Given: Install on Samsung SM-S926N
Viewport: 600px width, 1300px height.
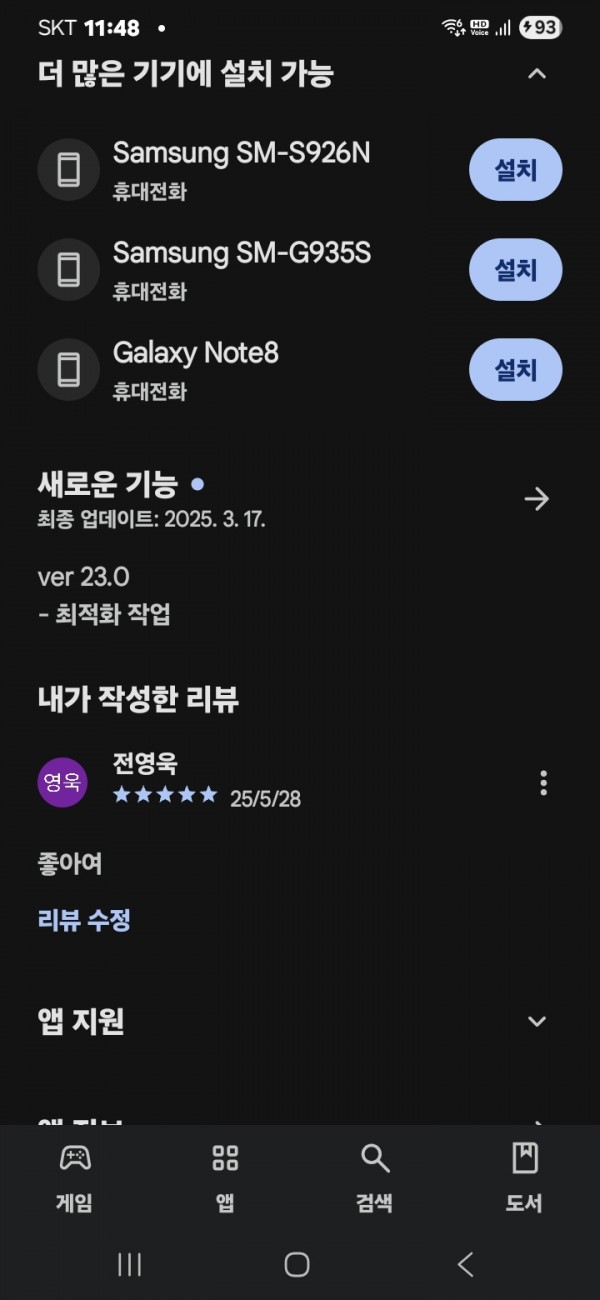Looking at the screenshot, I should [515, 170].
